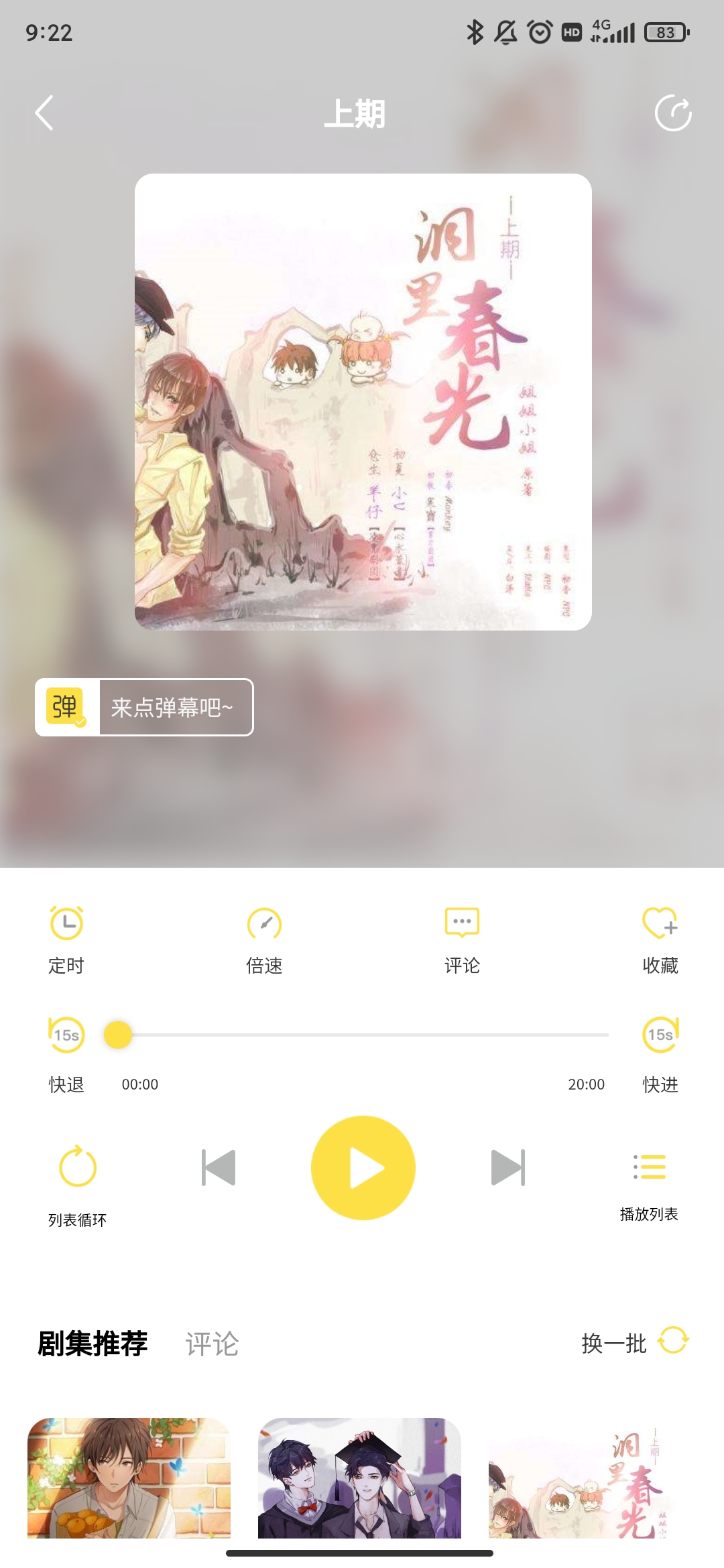Rewind 15 seconds (快退)
This screenshot has width=724, height=1568.
(x=66, y=1035)
